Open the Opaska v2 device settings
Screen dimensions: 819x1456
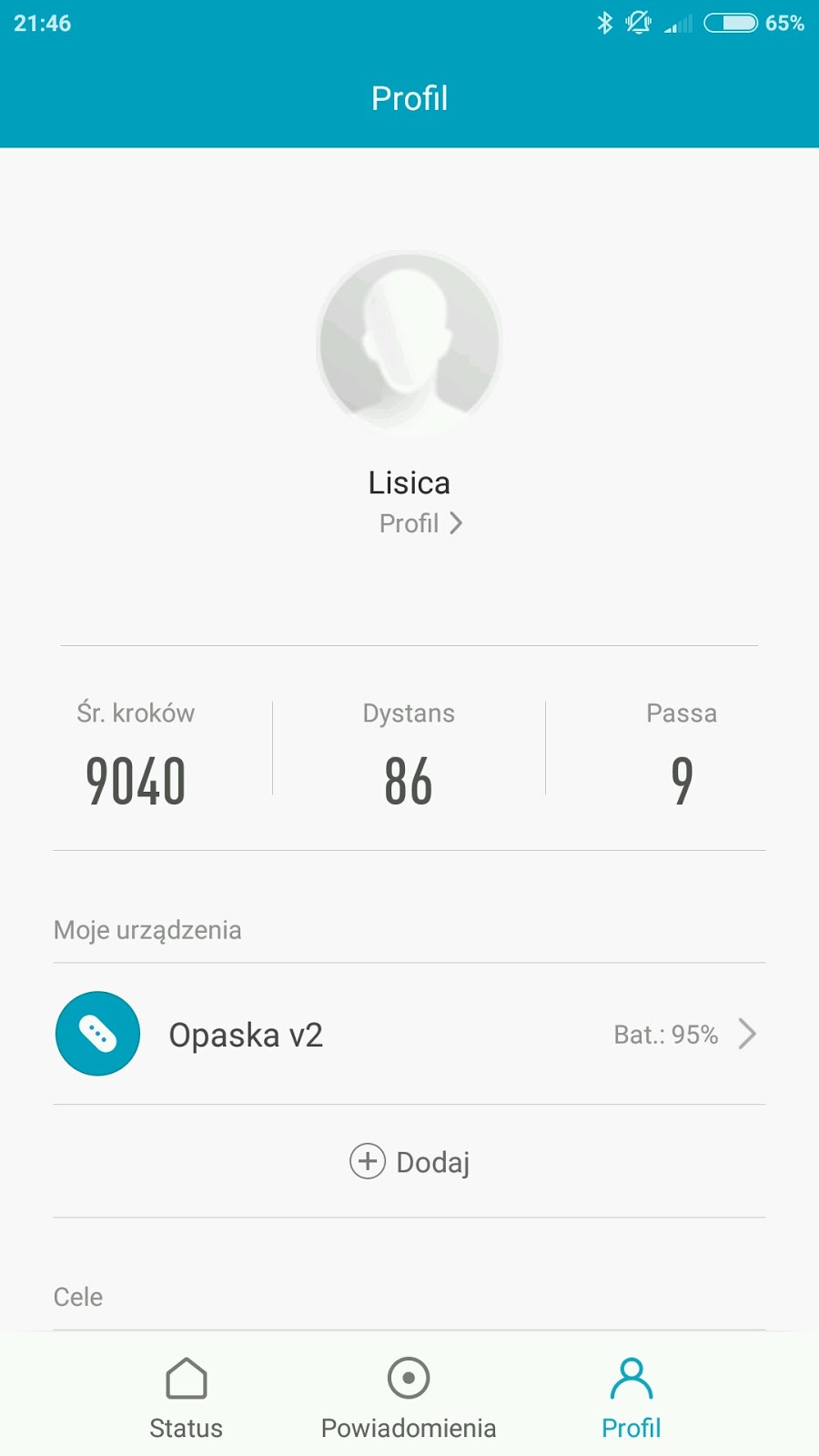pyautogui.click(x=409, y=1035)
